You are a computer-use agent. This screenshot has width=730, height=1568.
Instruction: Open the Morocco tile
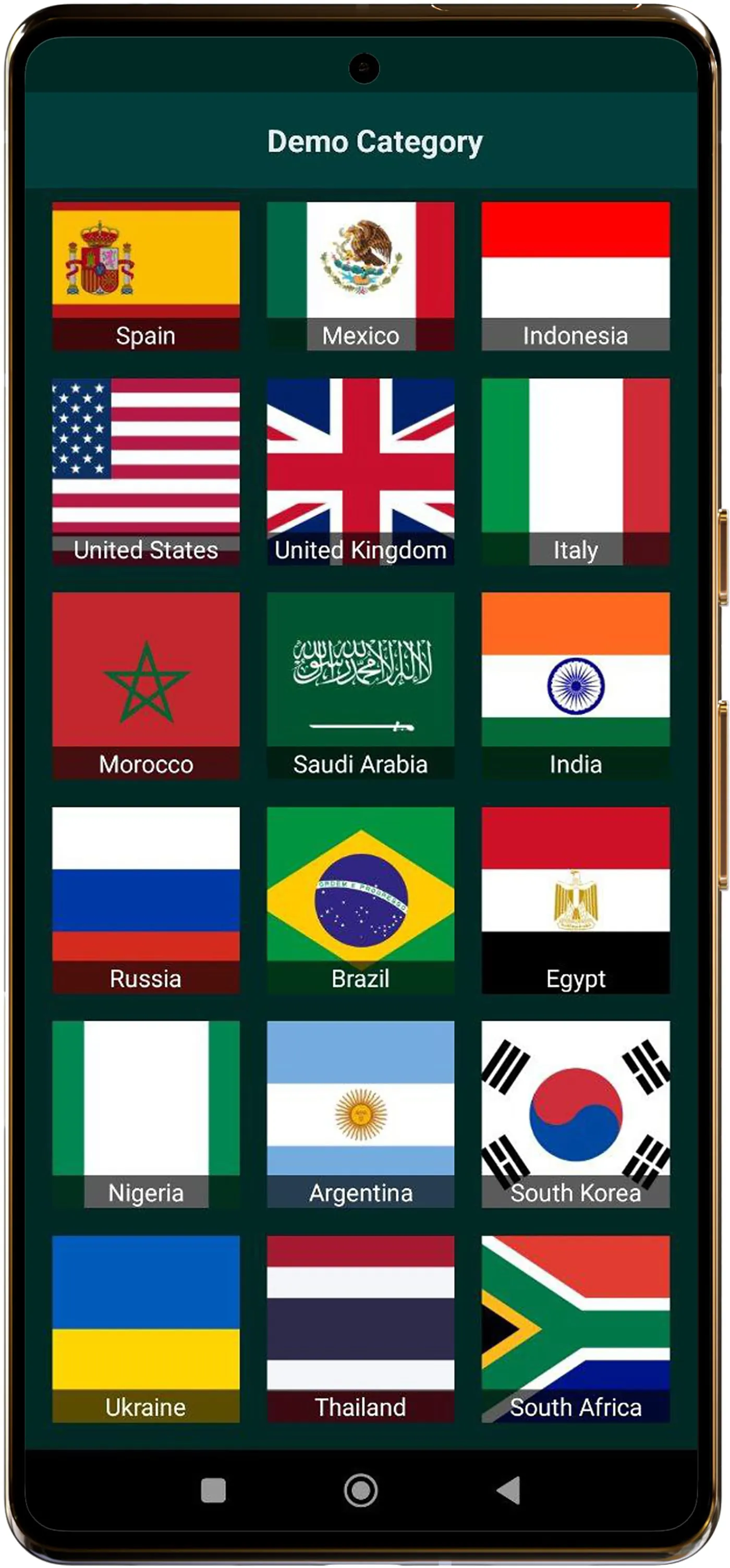(x=146, y=685)
